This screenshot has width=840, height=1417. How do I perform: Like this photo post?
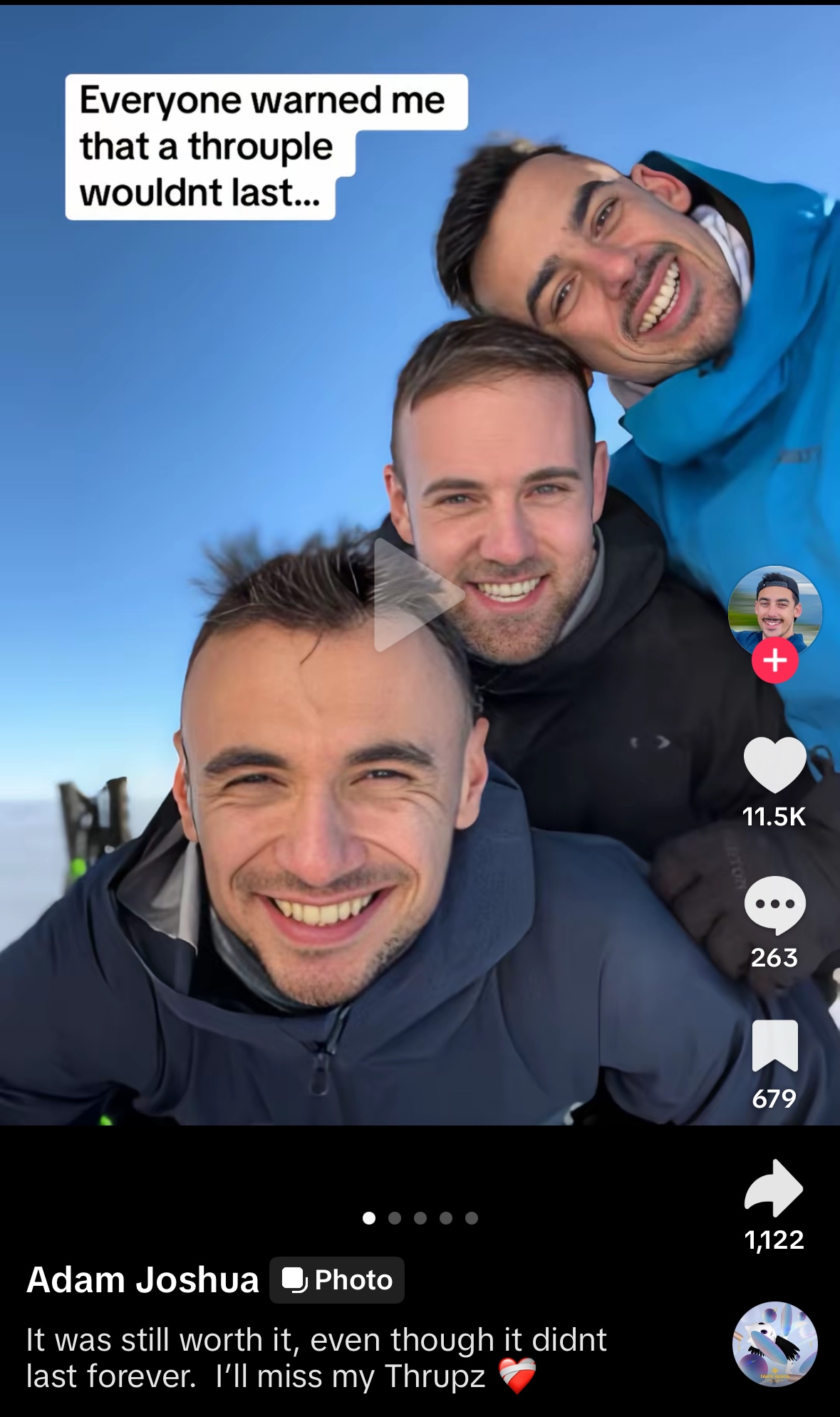pos(774,765)
